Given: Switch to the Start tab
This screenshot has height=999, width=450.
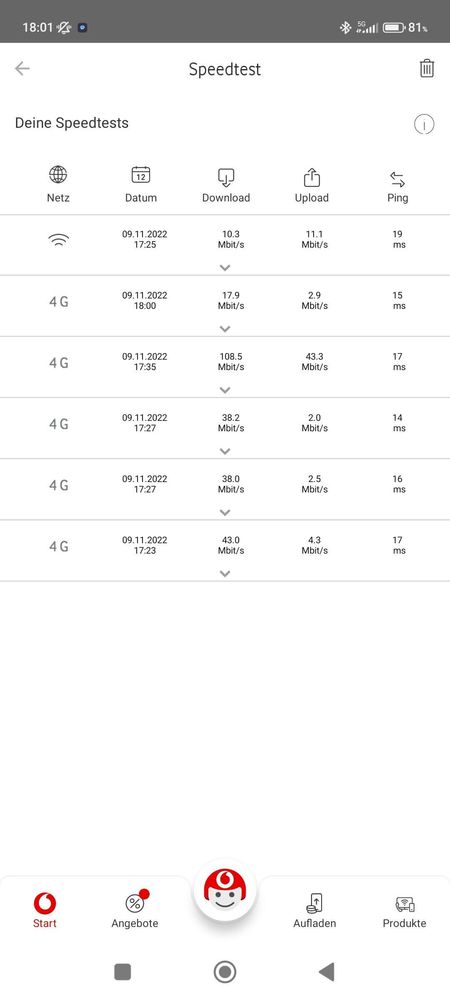Looking at the screenshot, I should 45,910.
